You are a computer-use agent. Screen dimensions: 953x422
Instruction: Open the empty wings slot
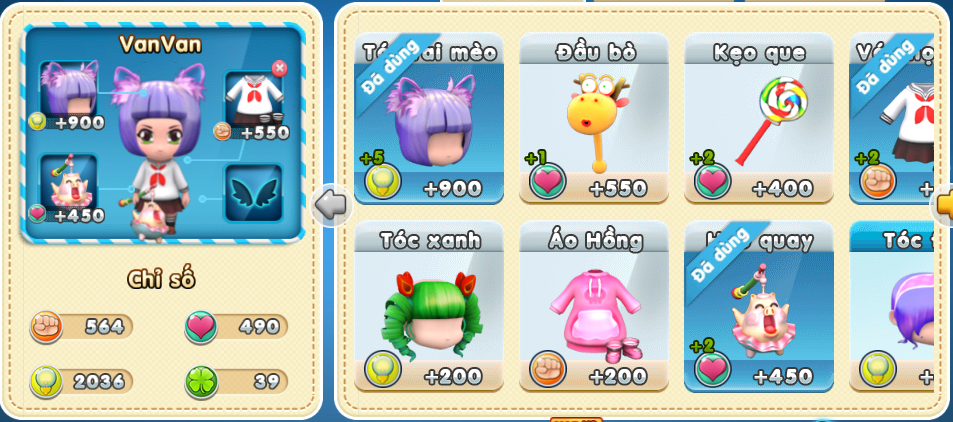point(253,190)
